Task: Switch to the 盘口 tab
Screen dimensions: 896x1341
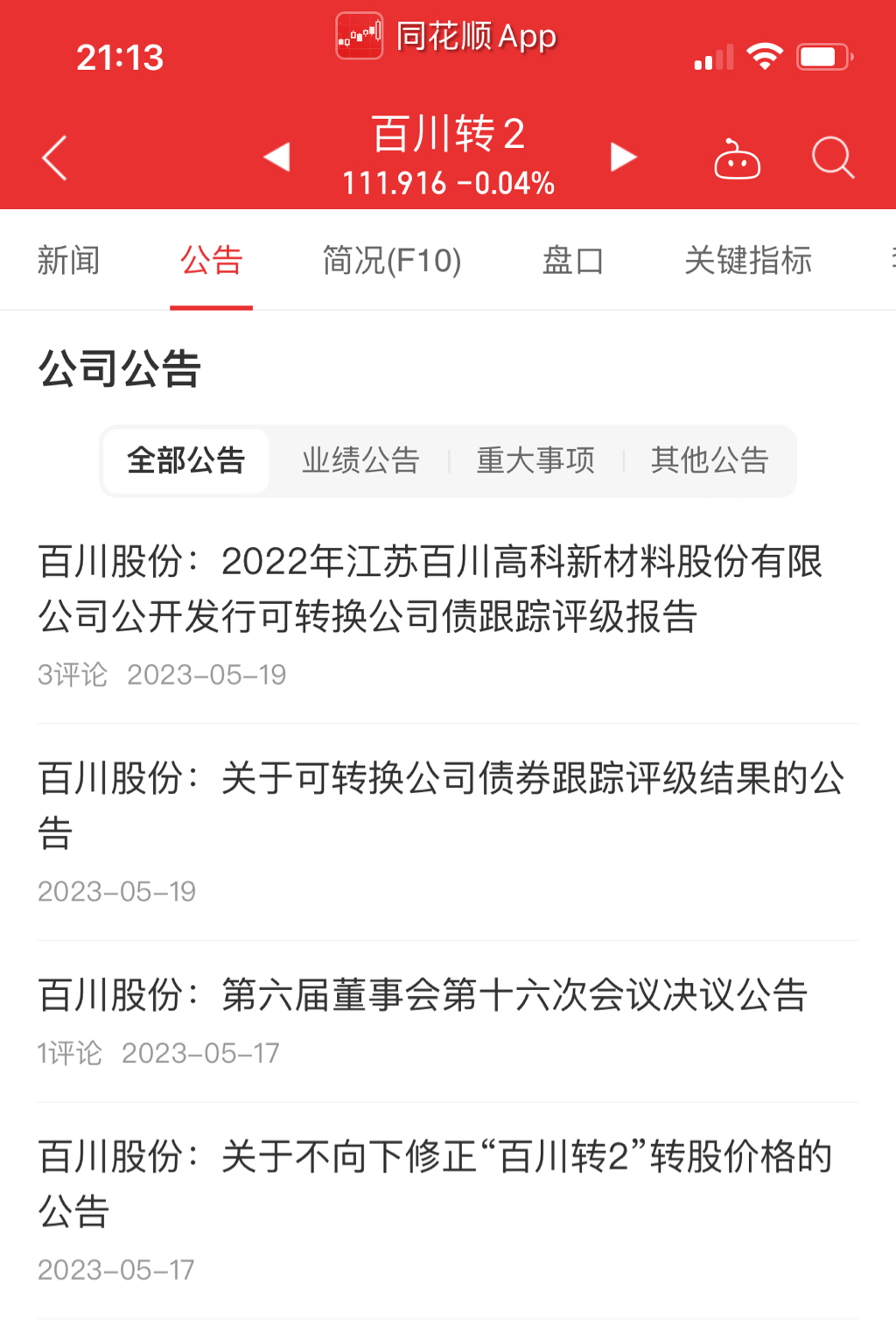Action: tap(573, 260)
